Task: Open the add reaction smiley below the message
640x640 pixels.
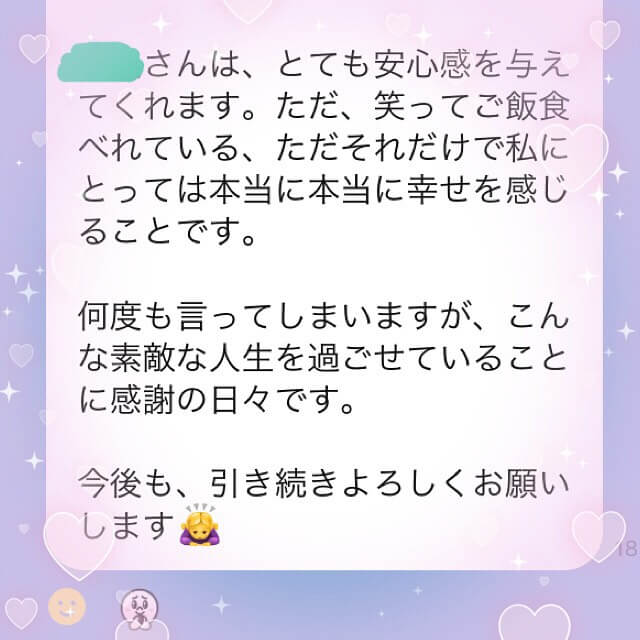Action: coord(66,604)
